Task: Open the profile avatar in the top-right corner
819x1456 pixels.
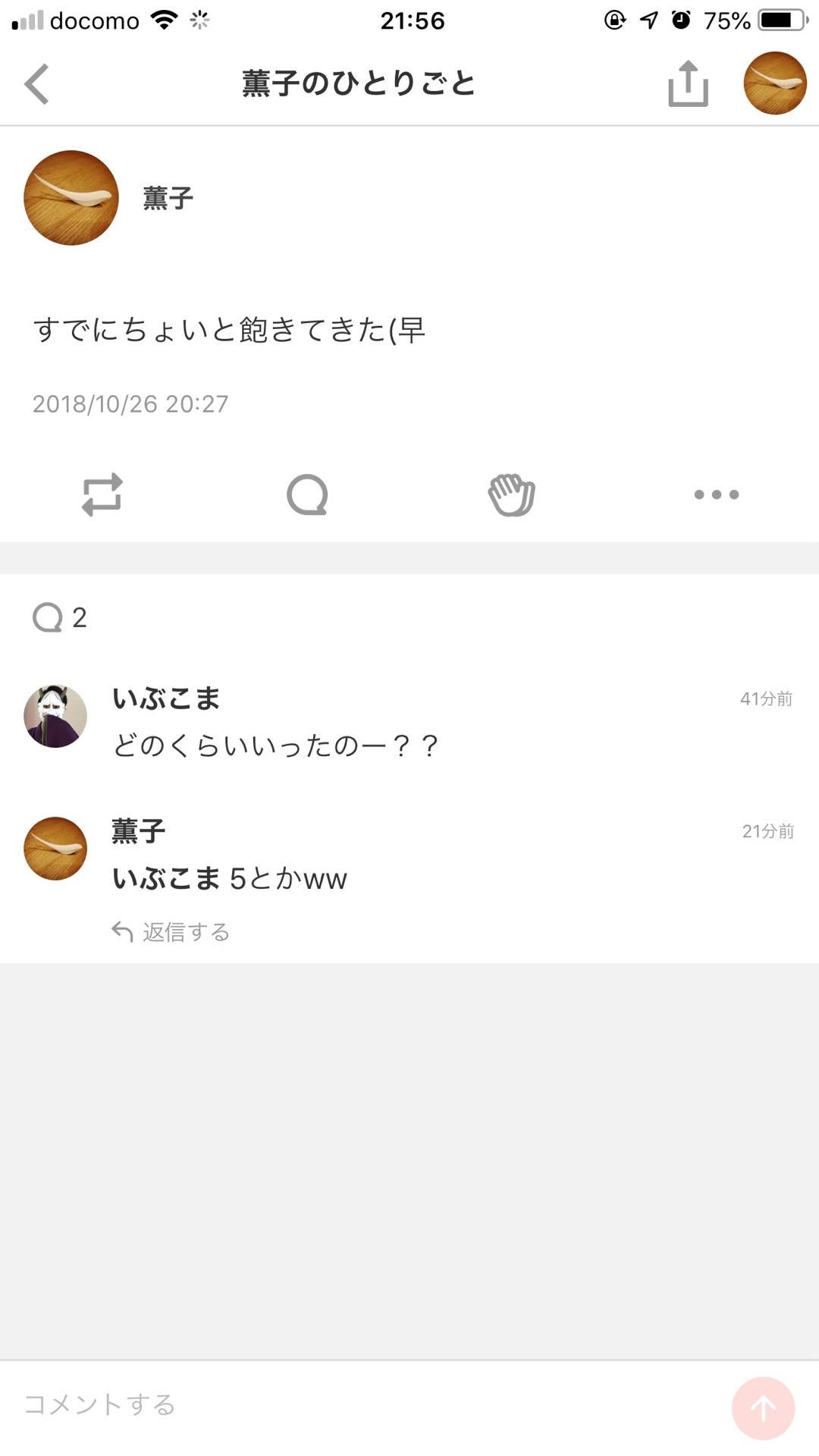Action: pos(773,83)
